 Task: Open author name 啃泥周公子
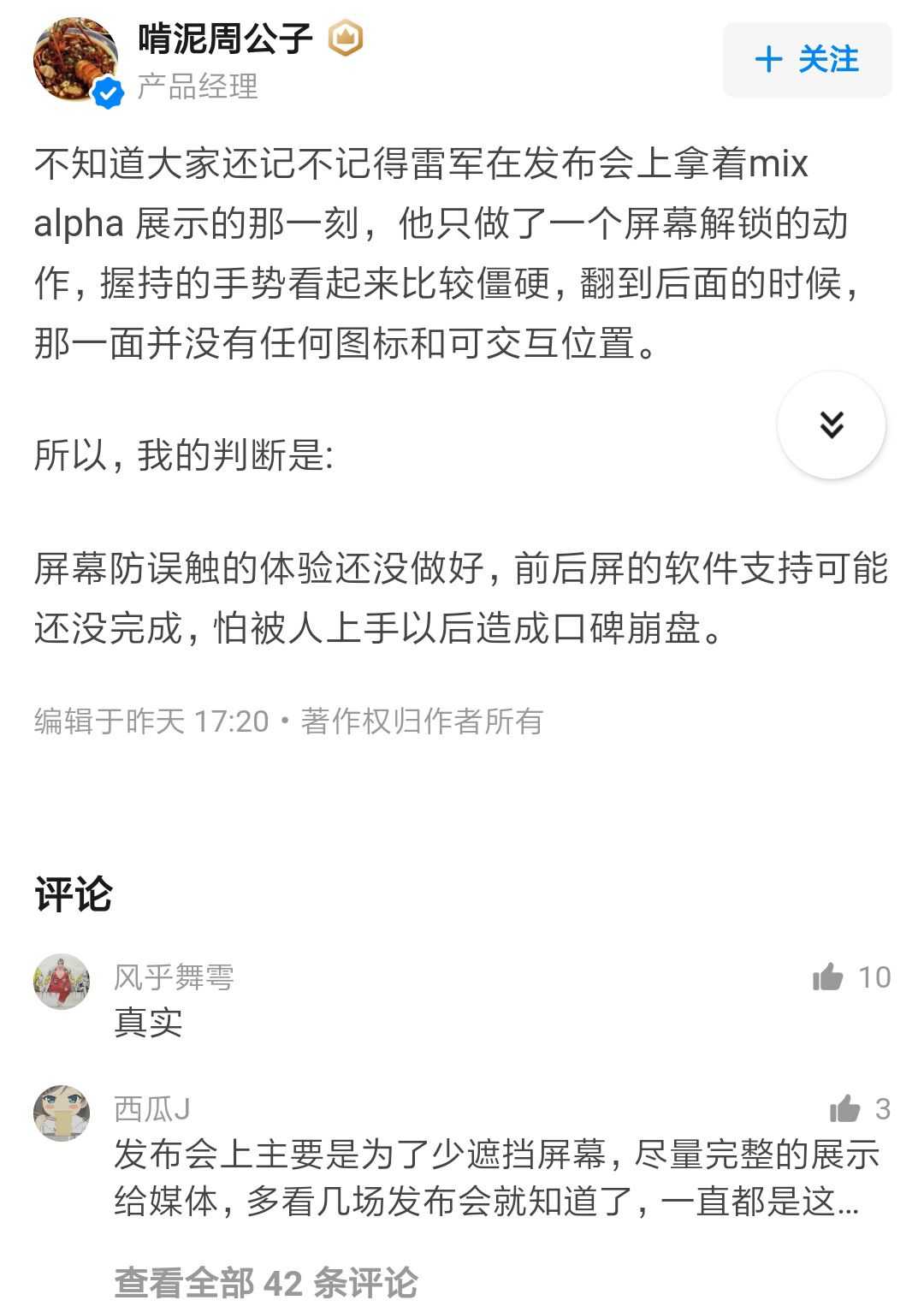click(225, 39)
